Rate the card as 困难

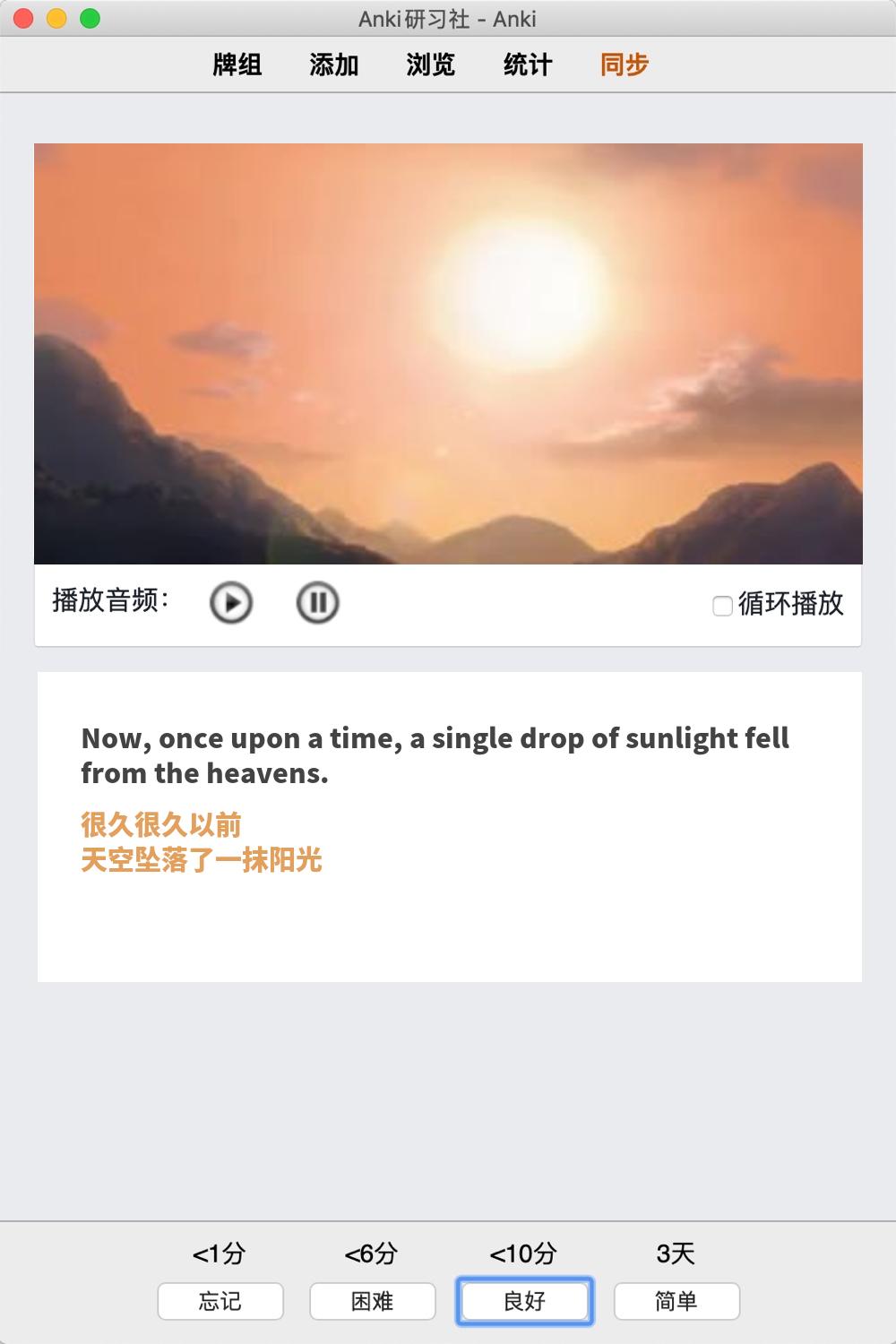[373, 1301]
